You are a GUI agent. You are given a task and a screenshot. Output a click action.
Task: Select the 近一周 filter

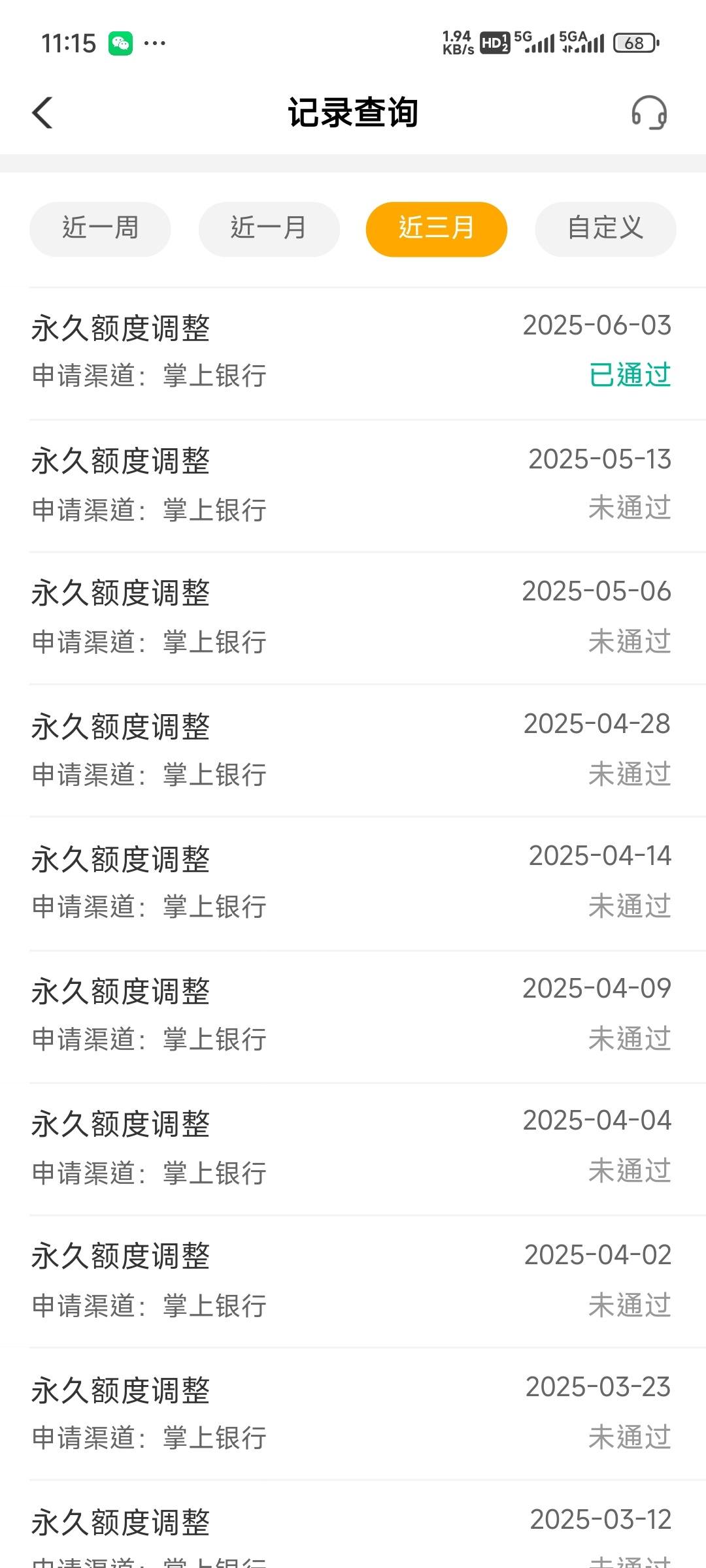click(x=100, y=229)
